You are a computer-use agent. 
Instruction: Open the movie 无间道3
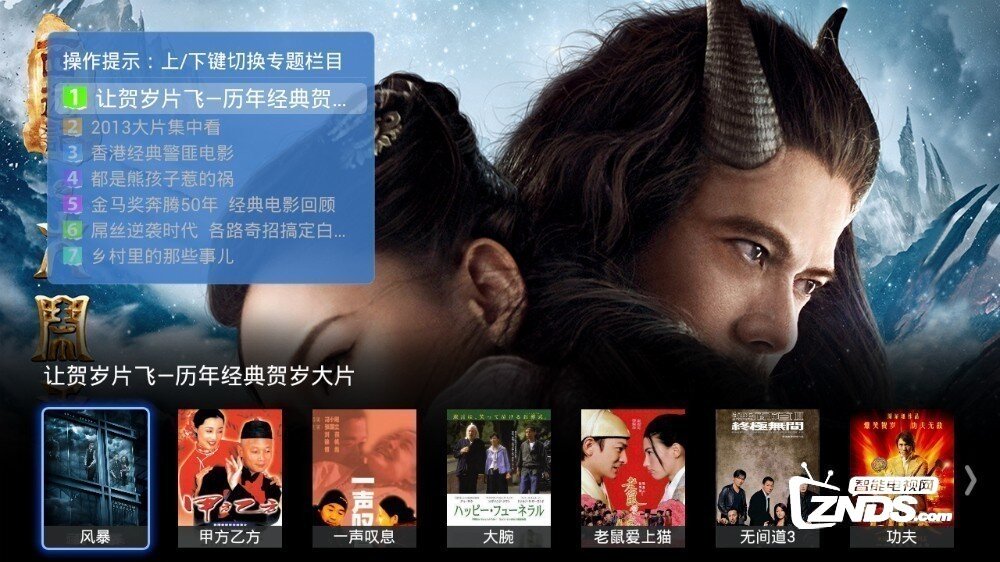767,475
